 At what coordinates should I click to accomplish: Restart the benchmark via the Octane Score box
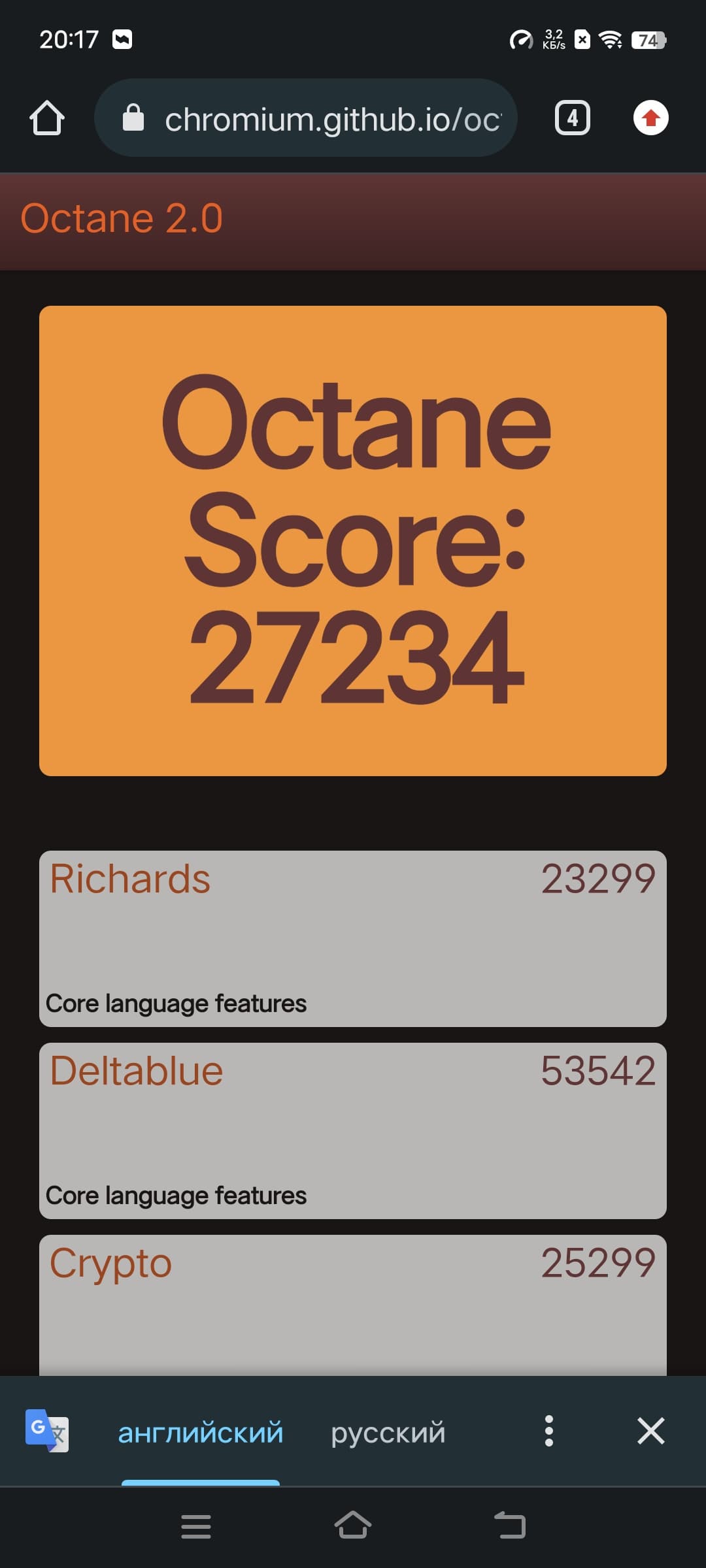click(353, 541)
